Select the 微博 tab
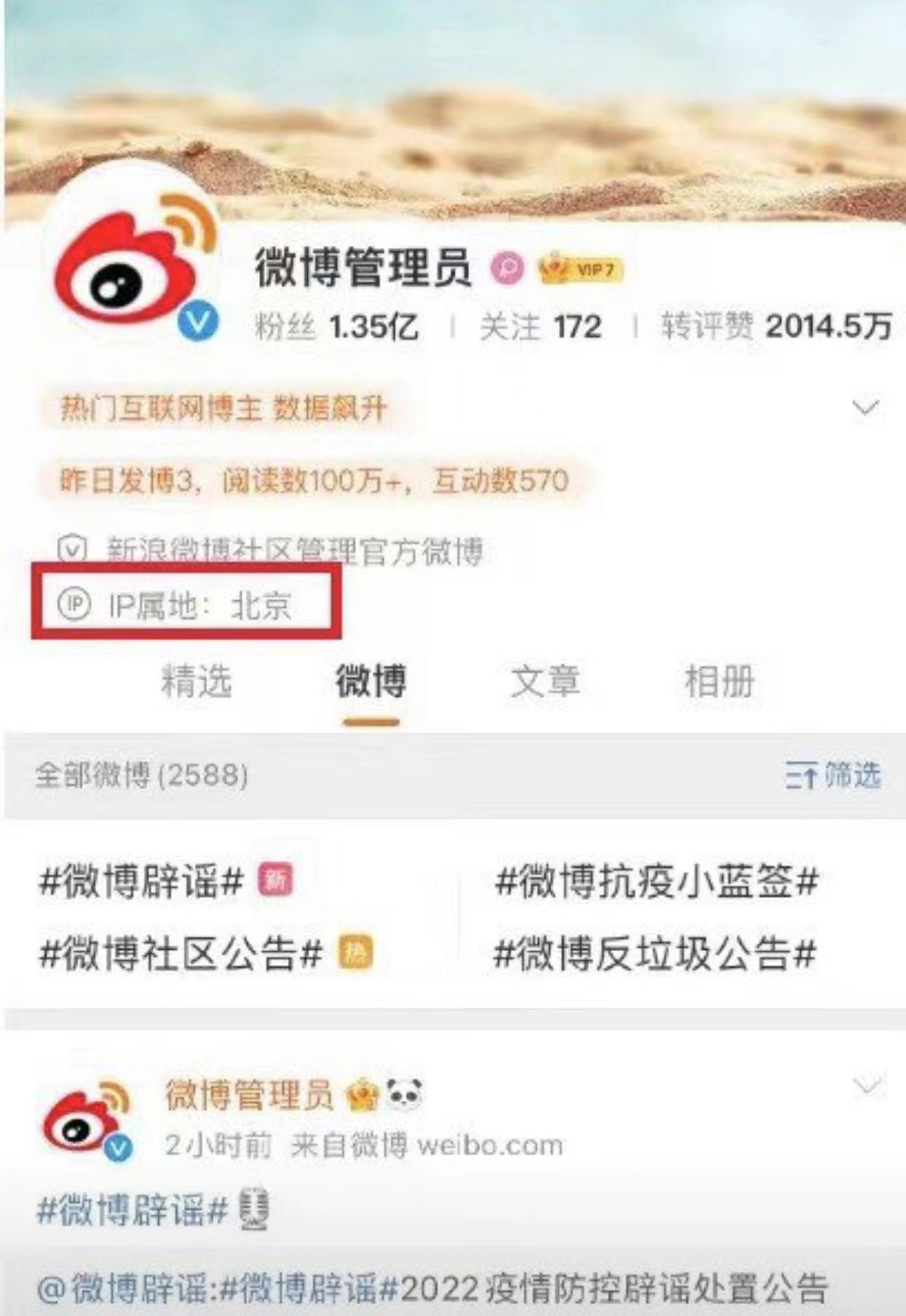Screen dimensions: 906x1316 (x=371, y=682)
